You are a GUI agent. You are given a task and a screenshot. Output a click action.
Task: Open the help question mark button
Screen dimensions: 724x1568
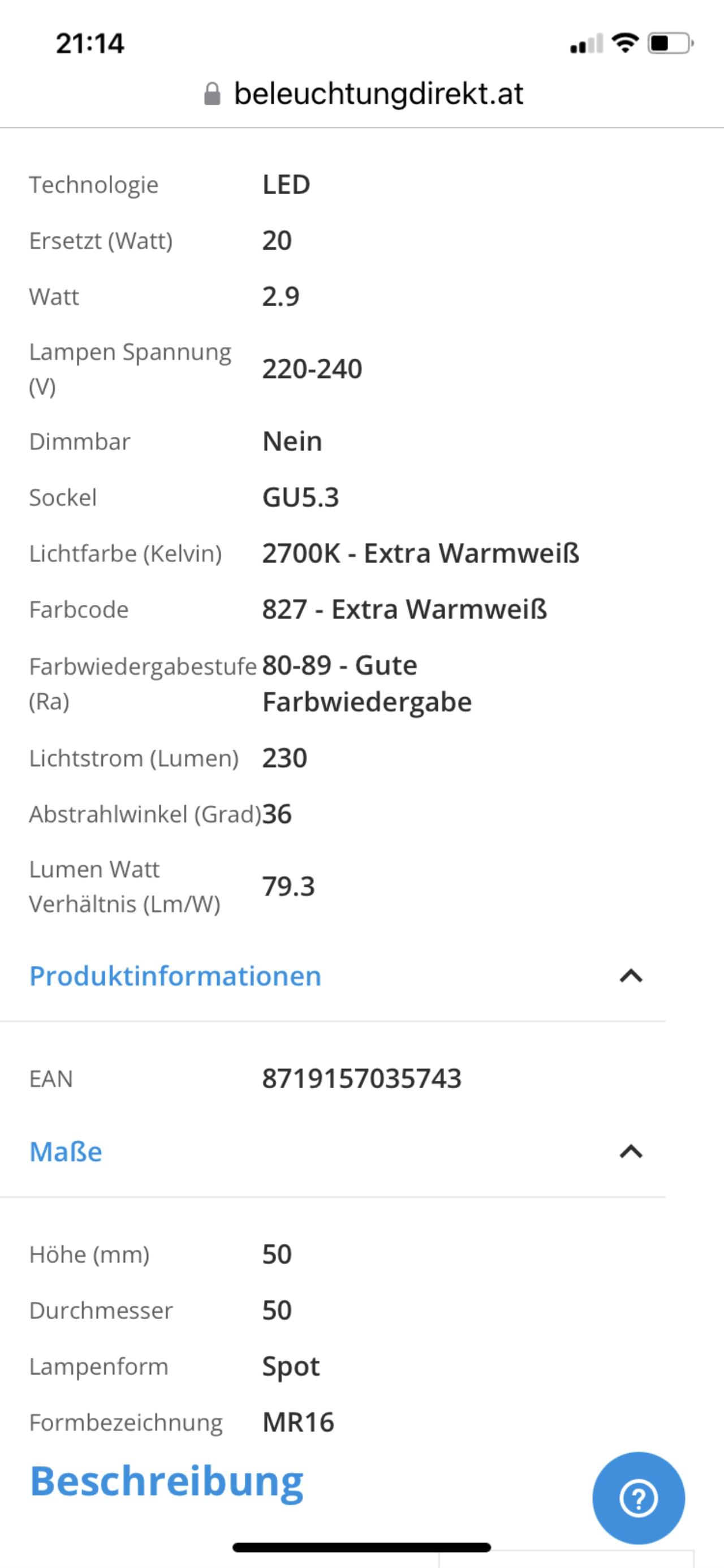point(638,1498)
